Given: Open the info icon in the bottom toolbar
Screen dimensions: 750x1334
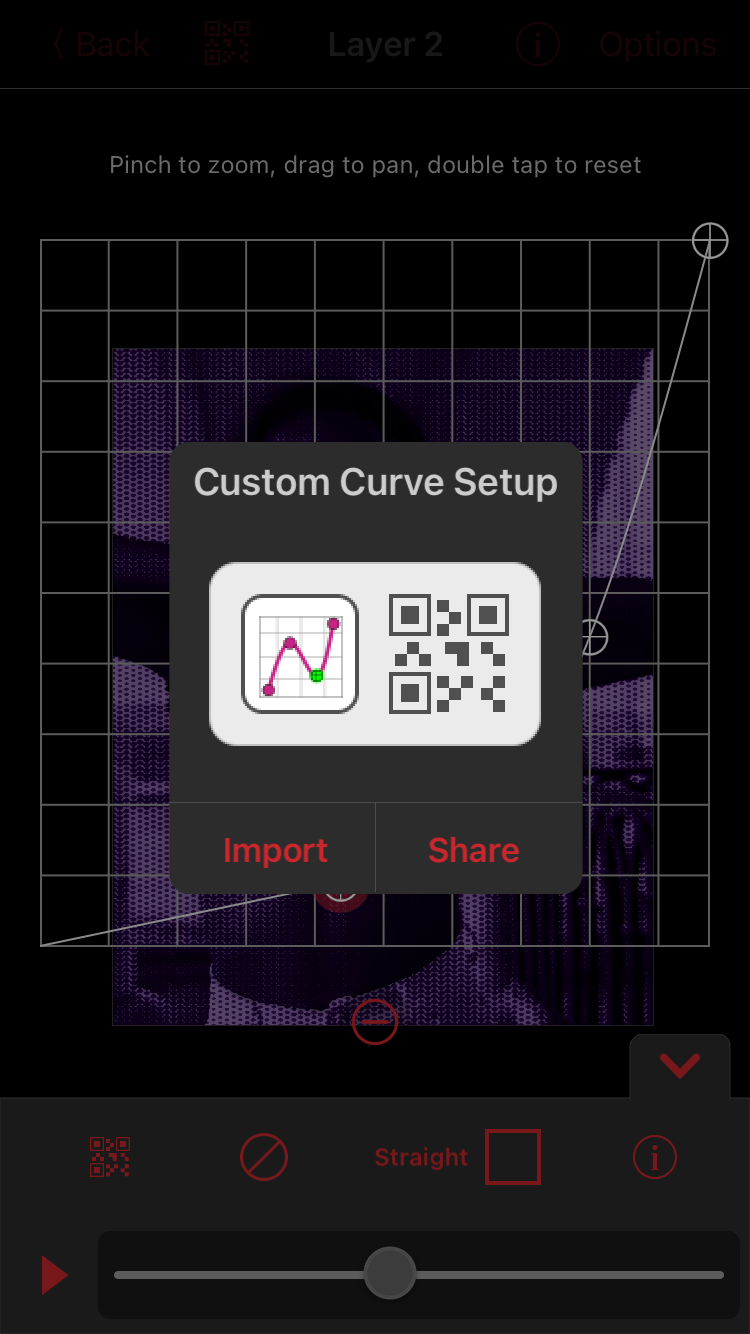Looking at the screenshot, I should [655, 1158].
